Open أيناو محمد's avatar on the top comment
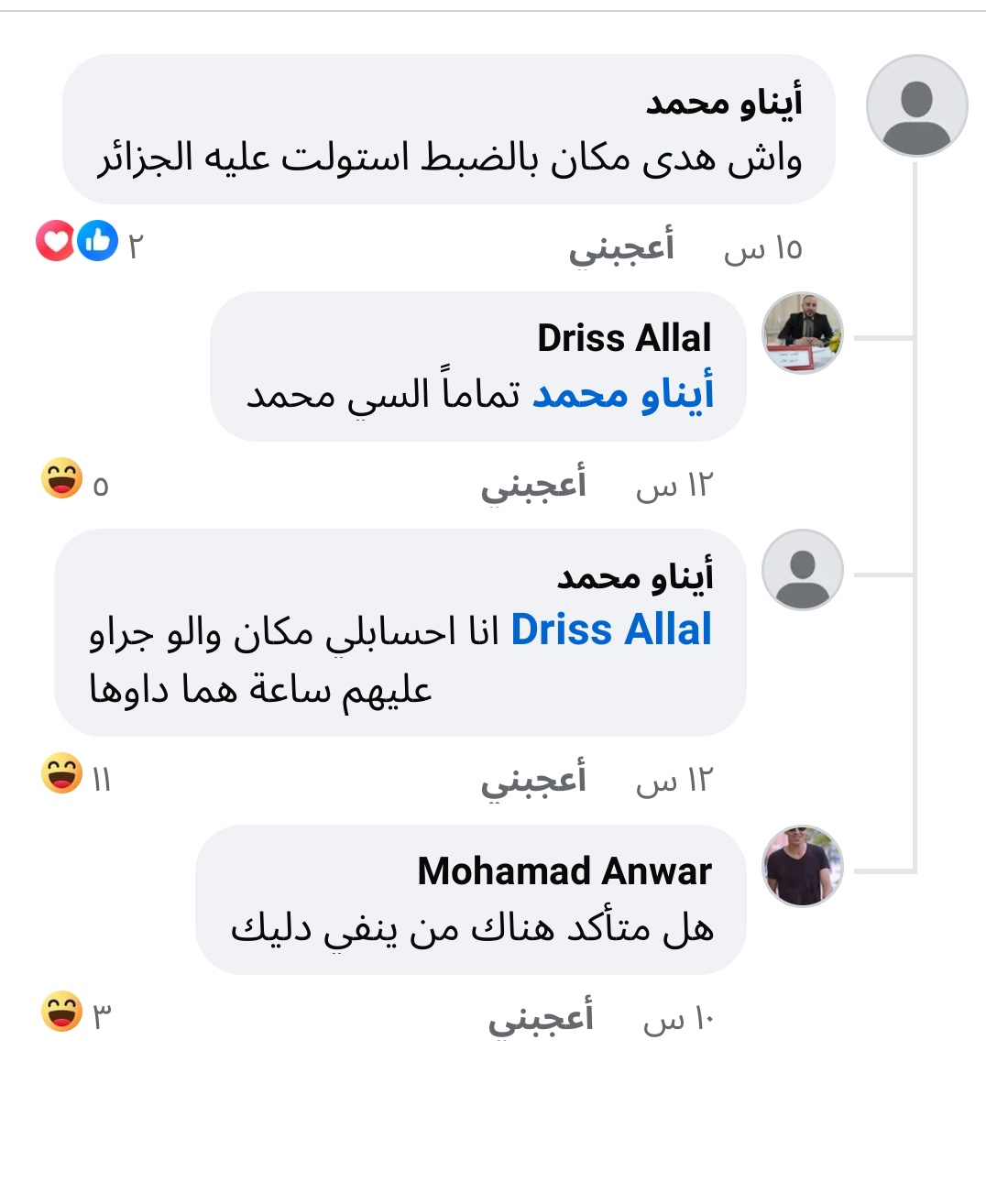Viewport: 986px width, 1204px height. pos(916,106)
